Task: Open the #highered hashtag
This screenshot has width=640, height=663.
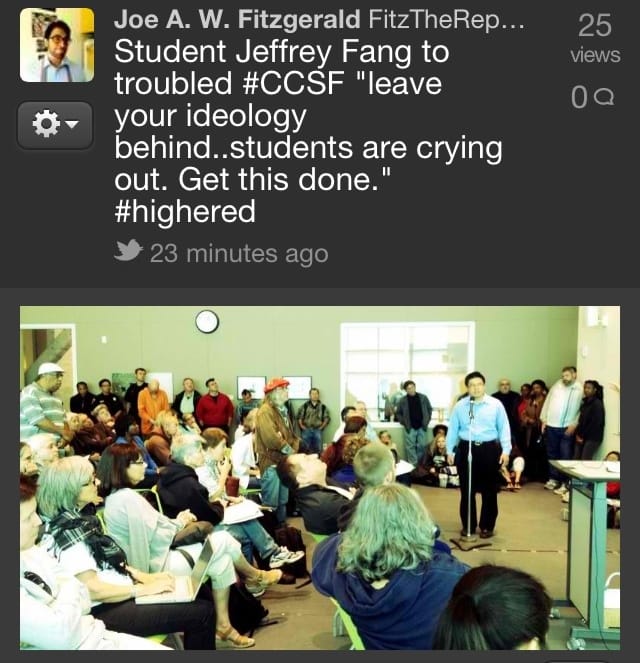Action: pyautogui.click(x=185, y=212)
